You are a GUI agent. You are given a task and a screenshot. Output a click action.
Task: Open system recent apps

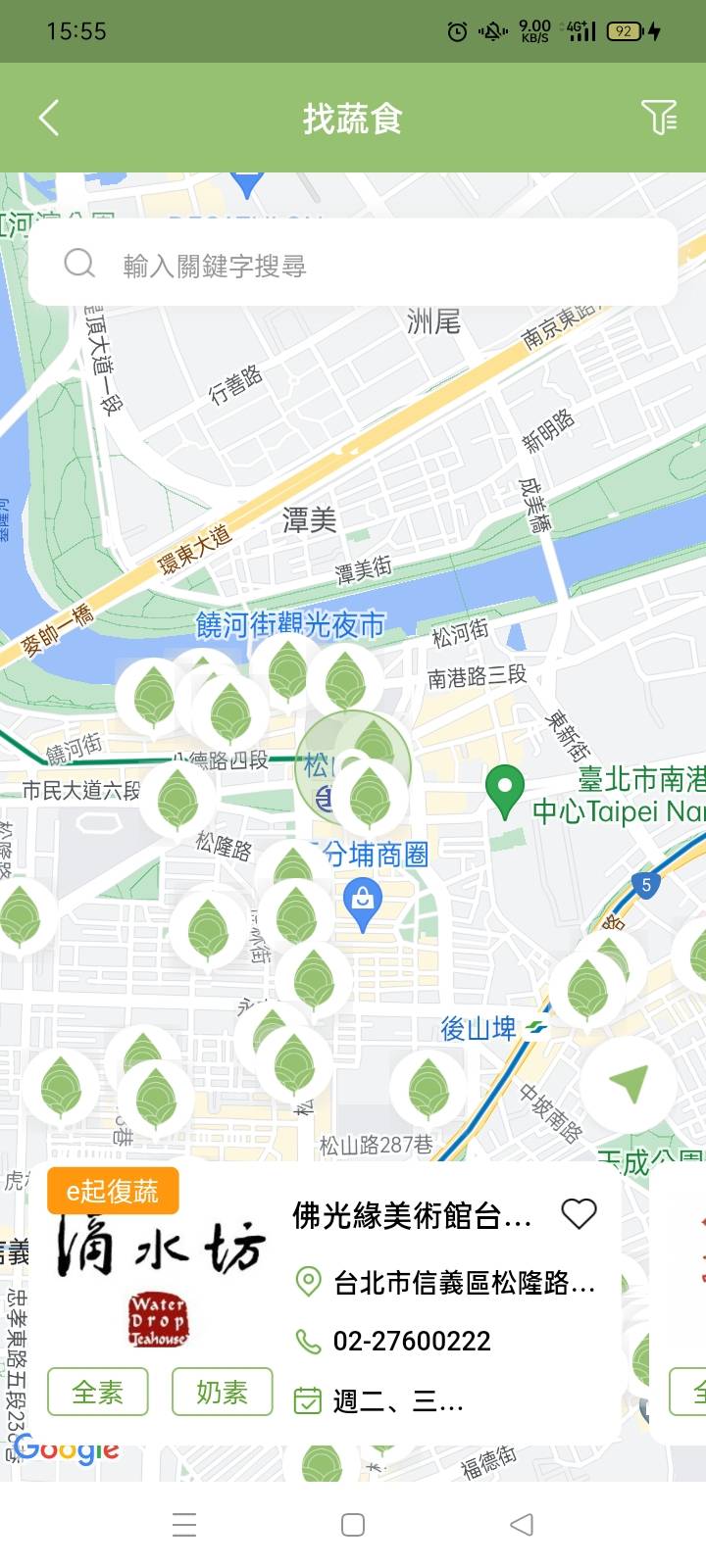(184, 1525)
